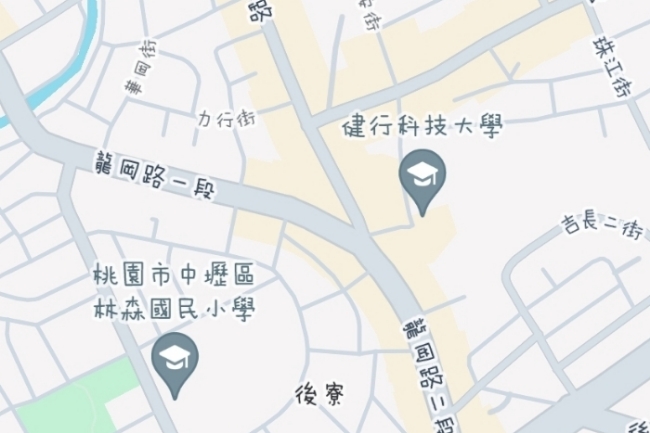Tap the 健行科技大學 school map pin
Viewport: 650px width, 433px height.
point(422,176)
